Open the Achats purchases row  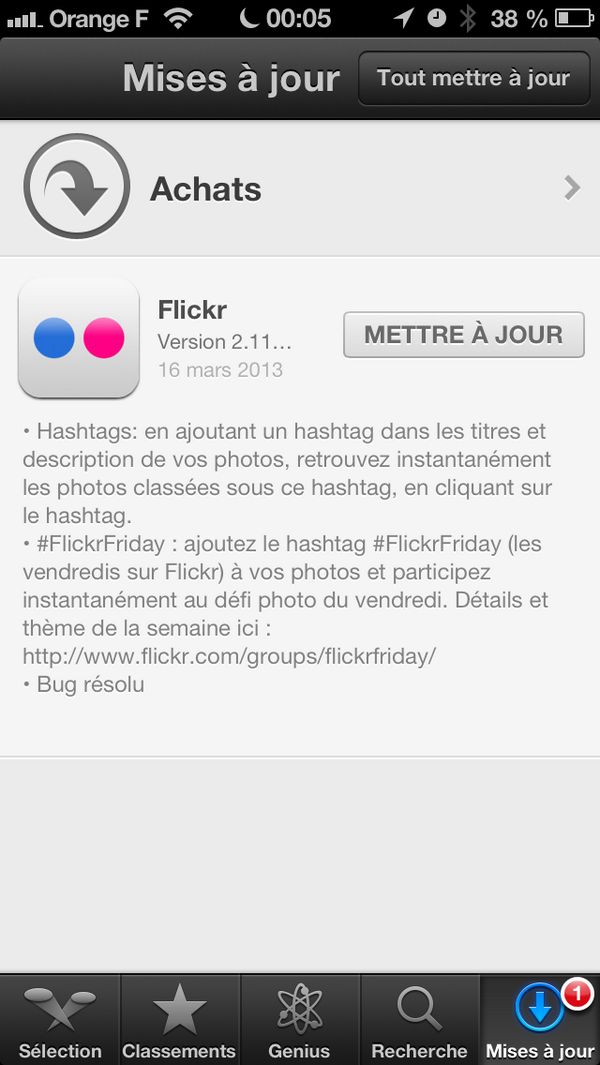pos(300,188)
